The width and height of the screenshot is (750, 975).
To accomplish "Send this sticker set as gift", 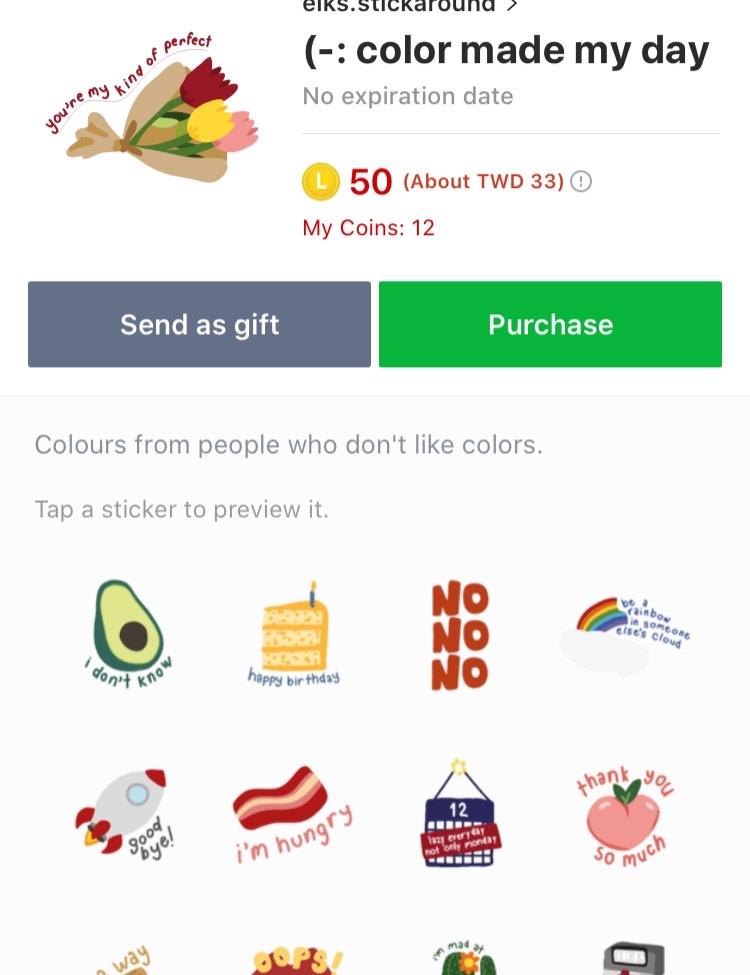I will click(x=199, y=324).
